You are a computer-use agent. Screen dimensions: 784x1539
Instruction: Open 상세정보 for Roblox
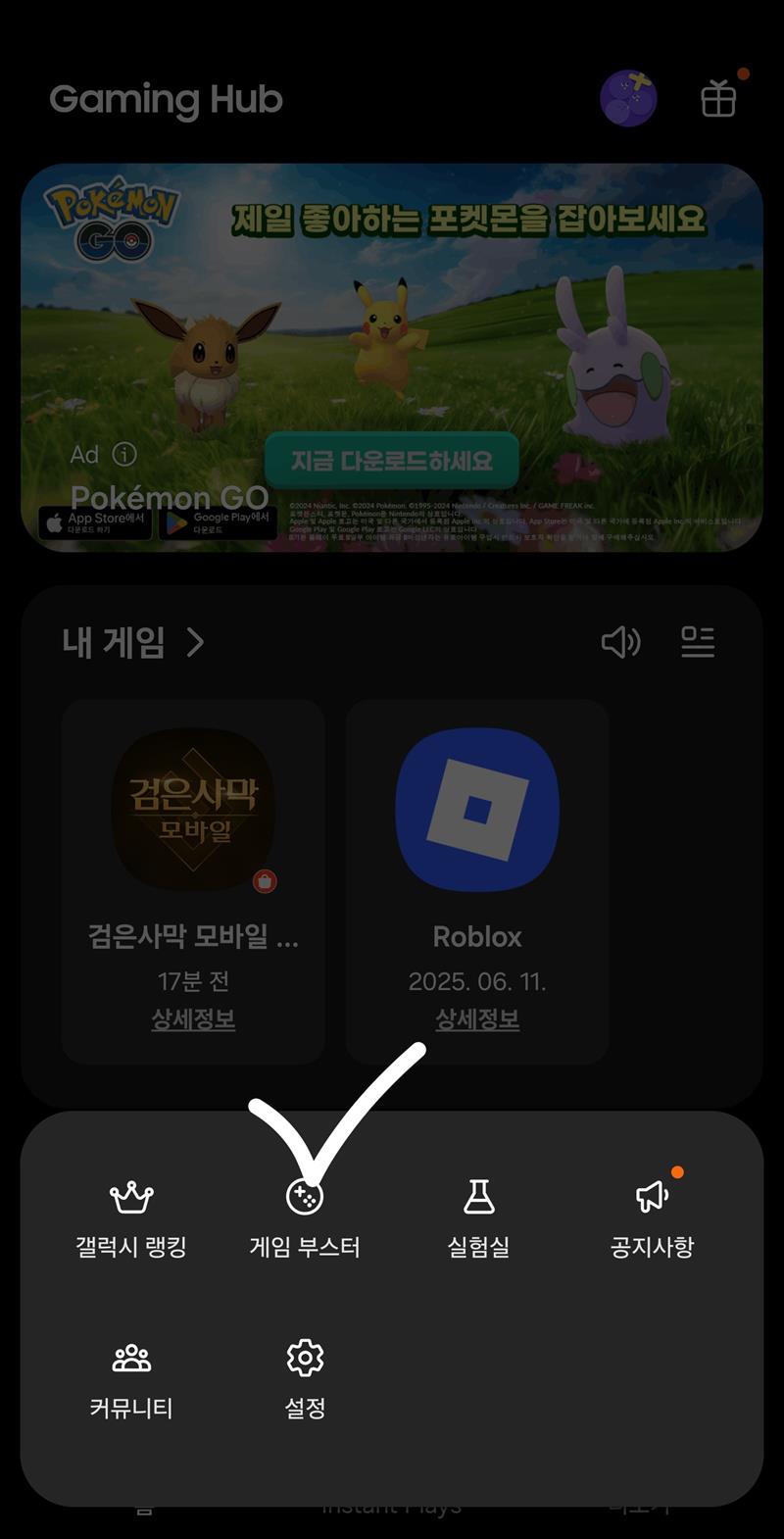click(x=477, y=1020)
